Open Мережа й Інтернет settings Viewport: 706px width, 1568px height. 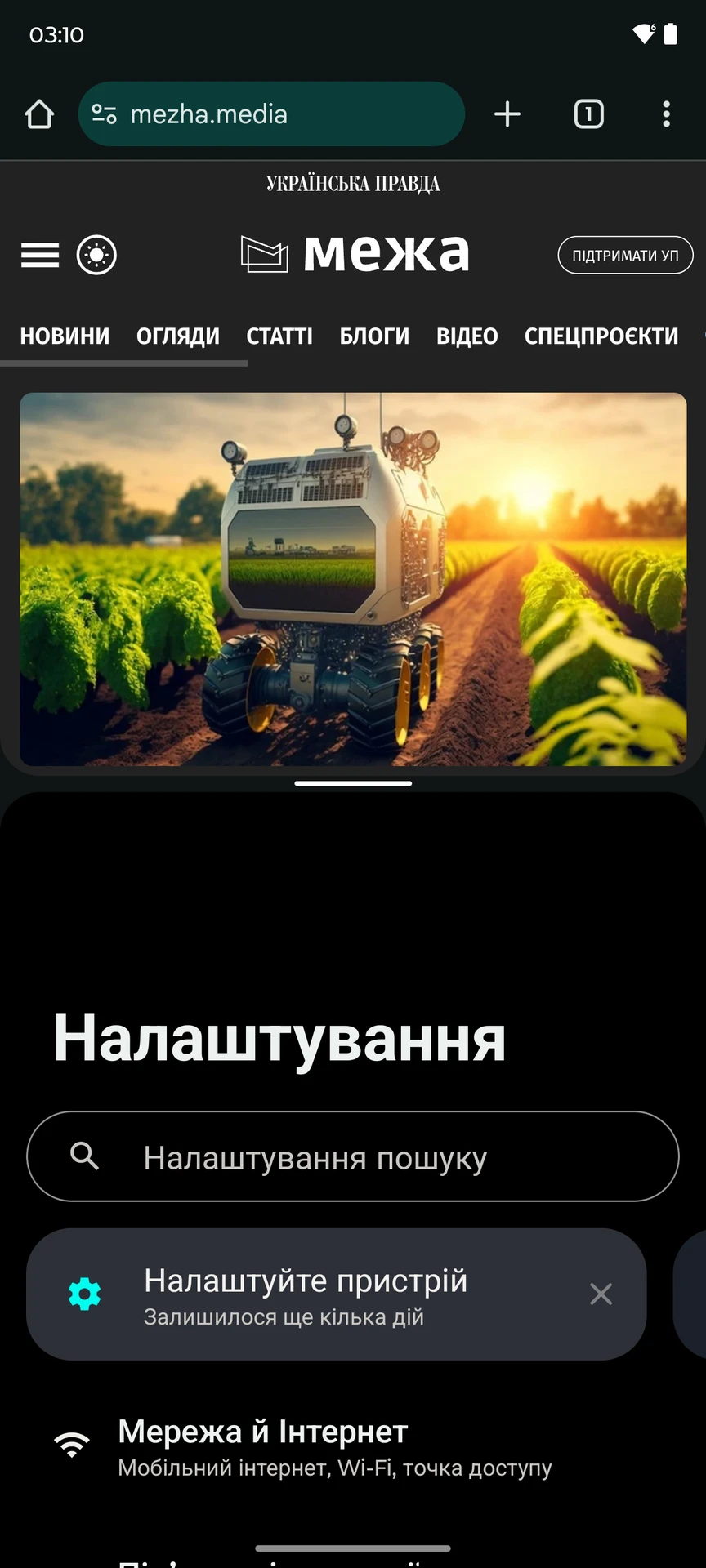[335, 1447]
